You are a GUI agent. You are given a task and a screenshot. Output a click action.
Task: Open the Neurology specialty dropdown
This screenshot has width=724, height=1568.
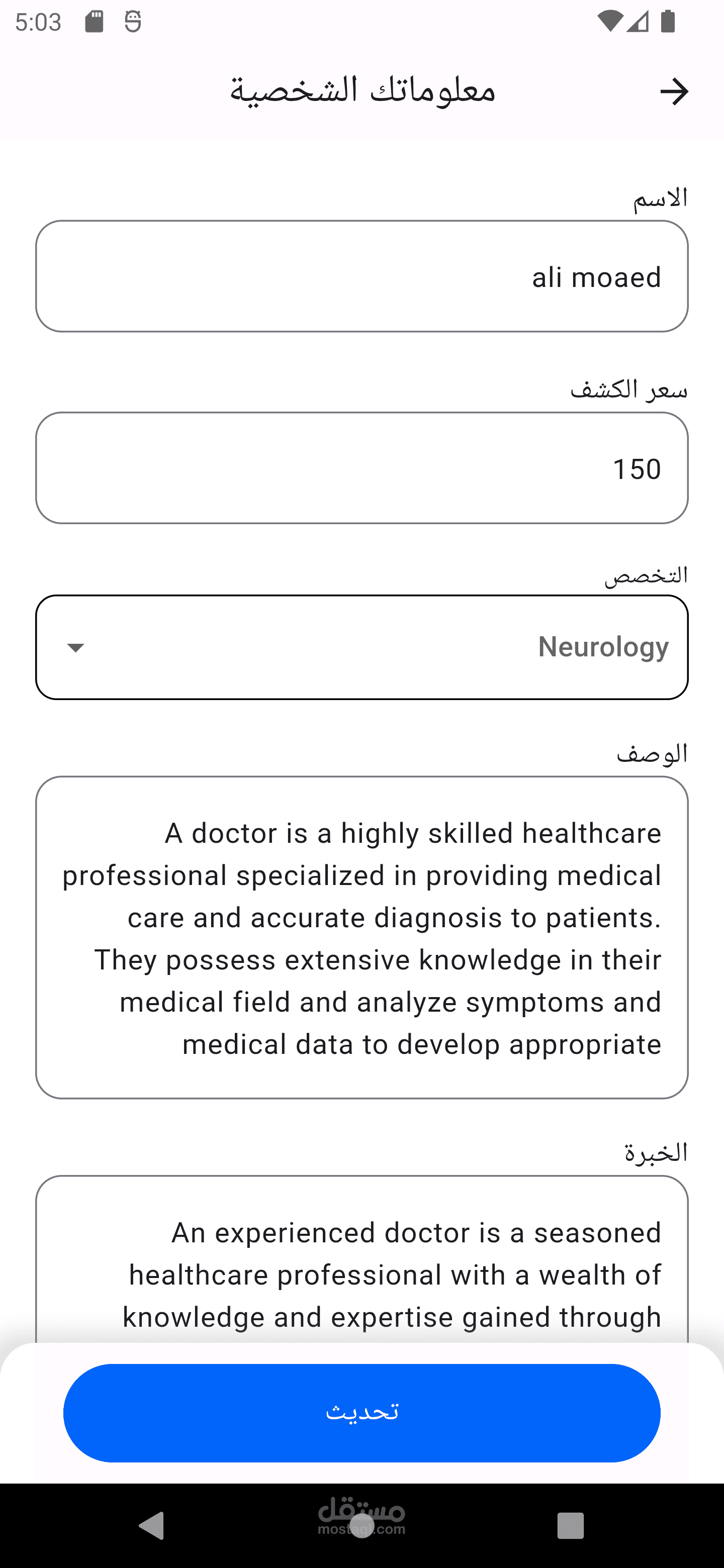tap(361, 647)
